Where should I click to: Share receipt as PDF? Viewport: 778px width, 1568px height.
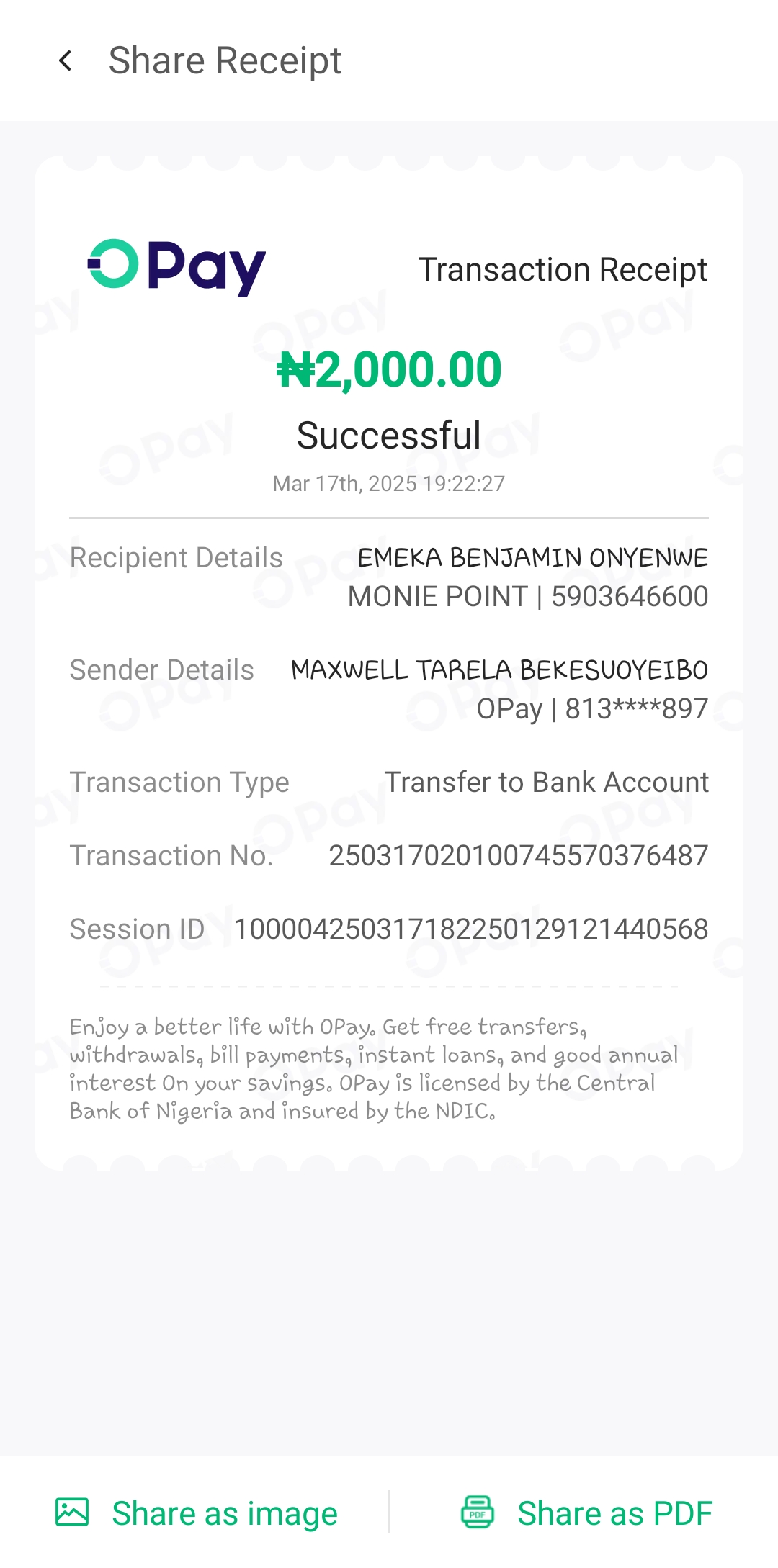pos(586,1513)
